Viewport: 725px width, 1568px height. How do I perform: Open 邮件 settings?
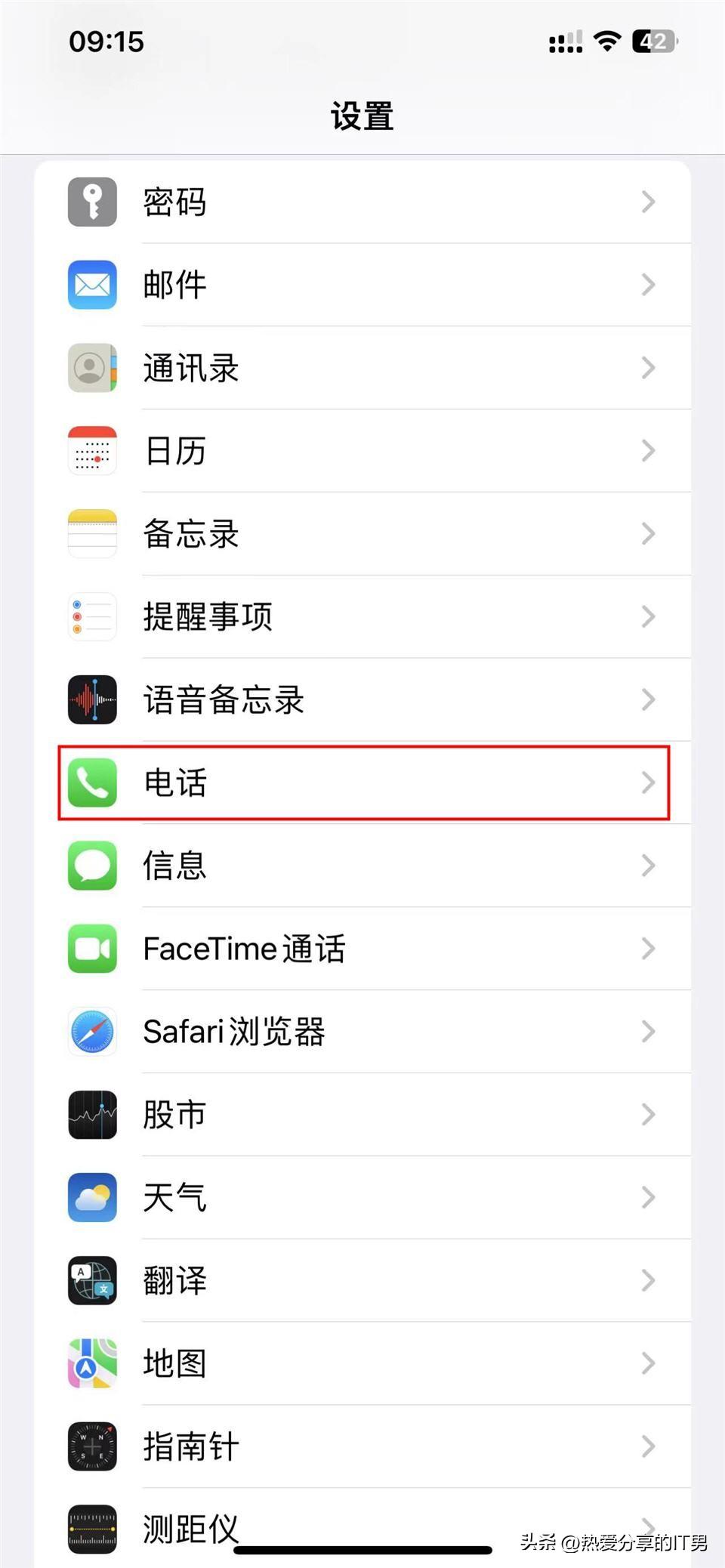pos(362,285)
